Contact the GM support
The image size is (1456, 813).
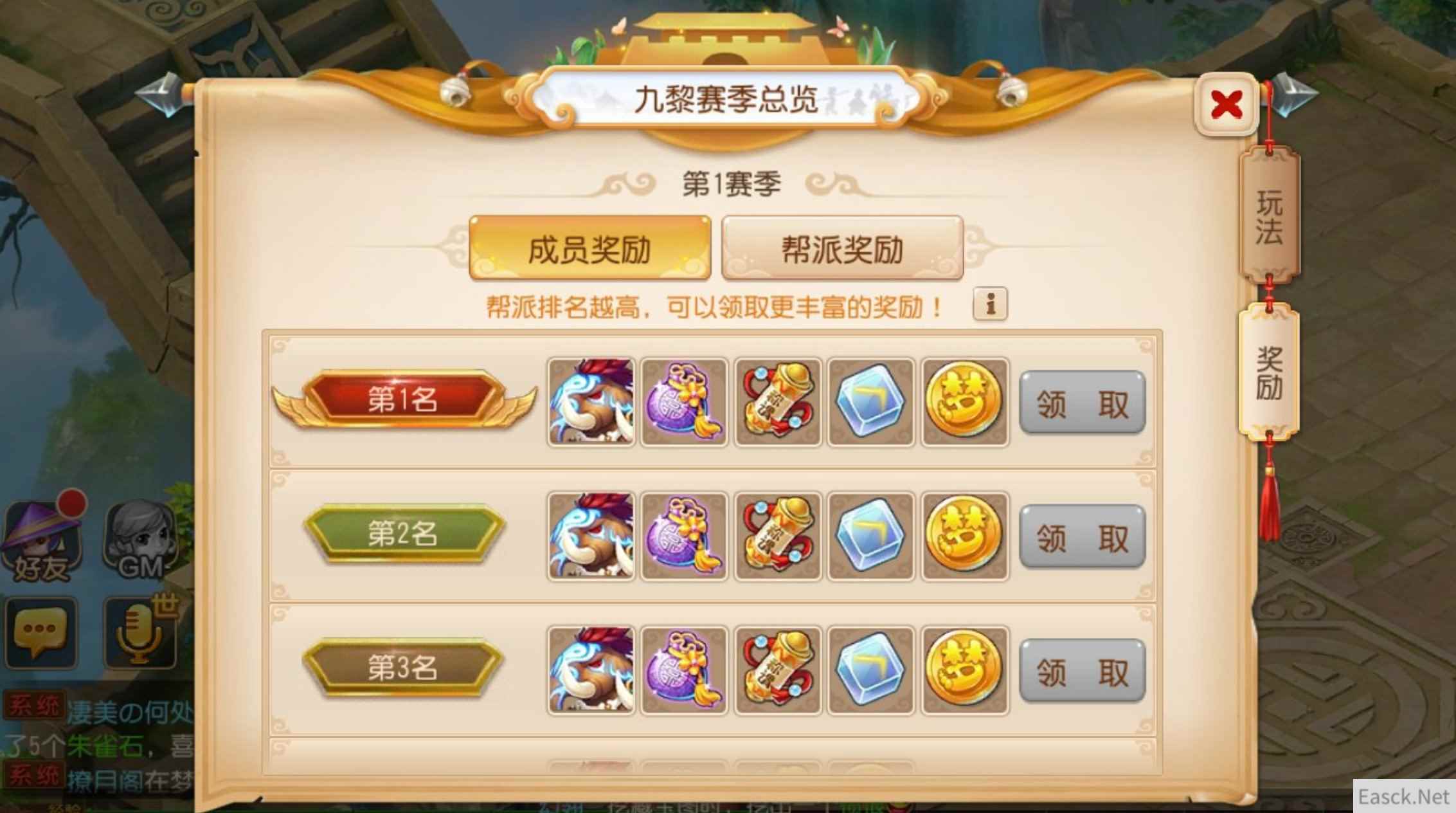(140, 542)
